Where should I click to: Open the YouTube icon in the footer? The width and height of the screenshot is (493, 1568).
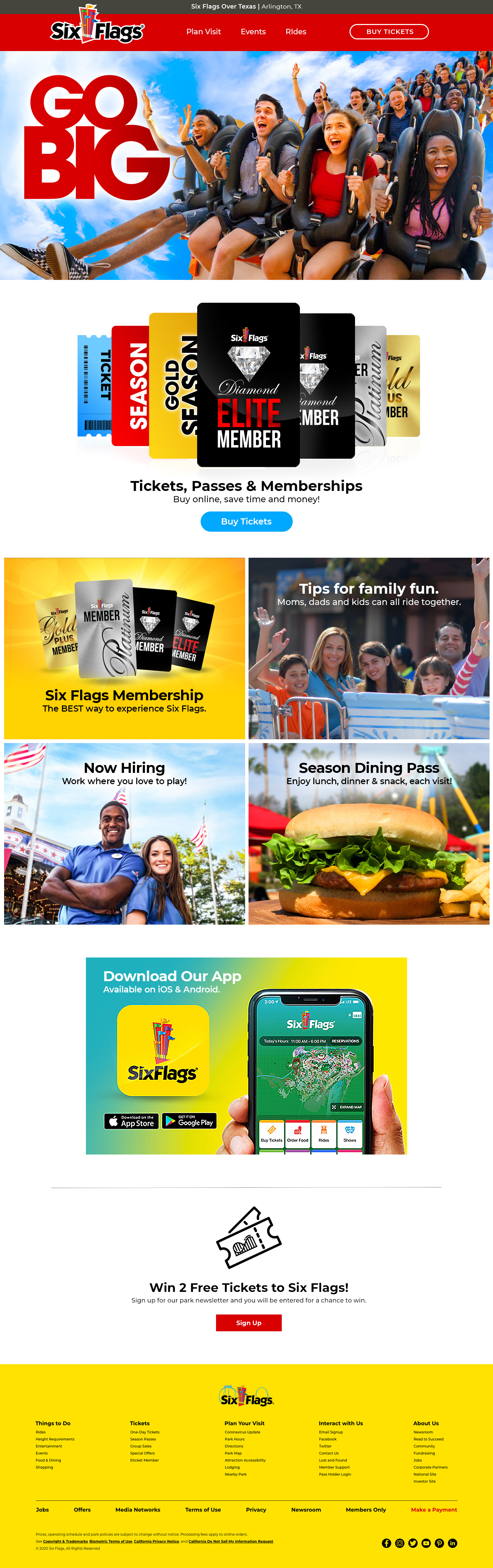click(x=426, y=1543)
